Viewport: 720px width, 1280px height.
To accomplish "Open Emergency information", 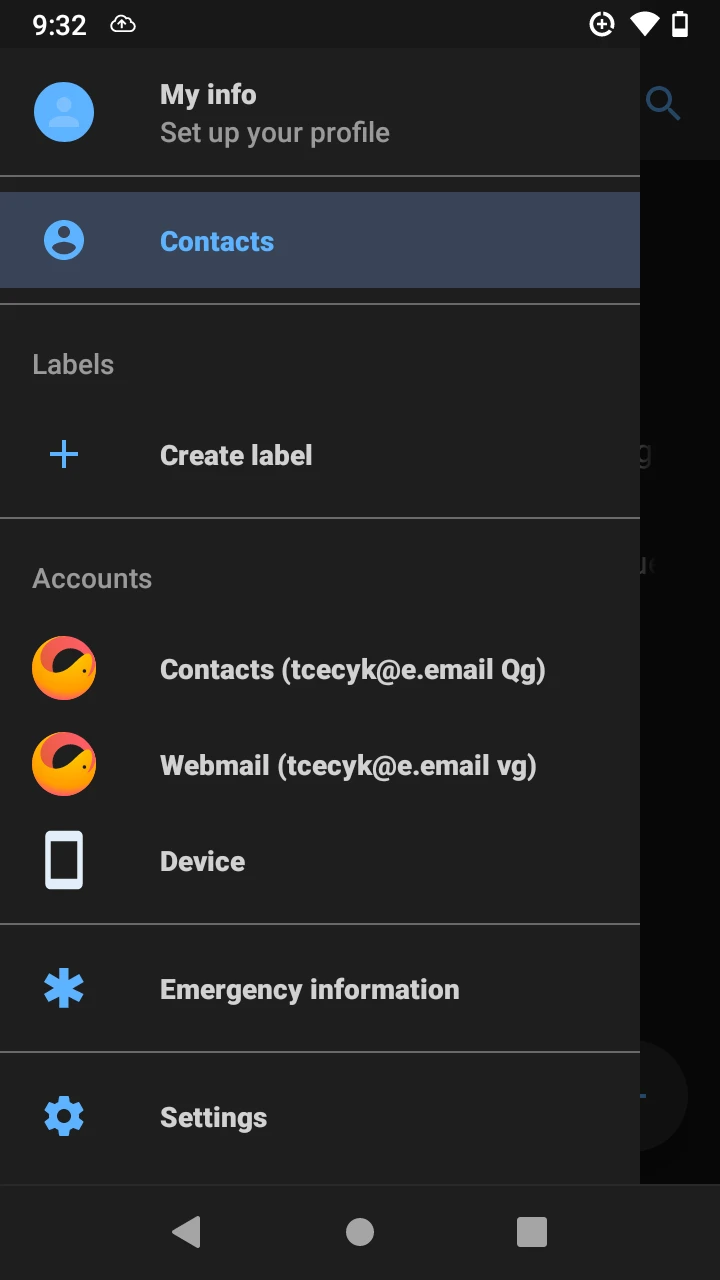I will click(320, 989).
